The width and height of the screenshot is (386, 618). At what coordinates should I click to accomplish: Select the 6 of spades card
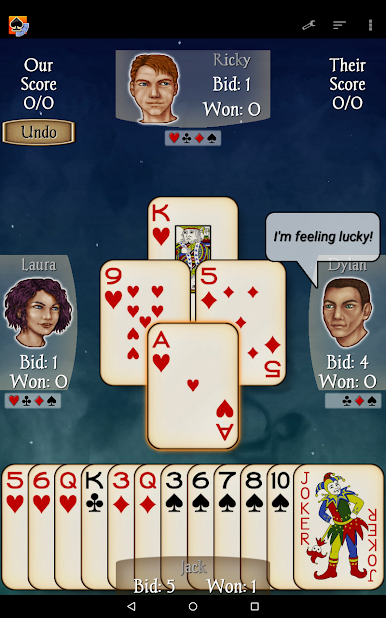(200, 526)
